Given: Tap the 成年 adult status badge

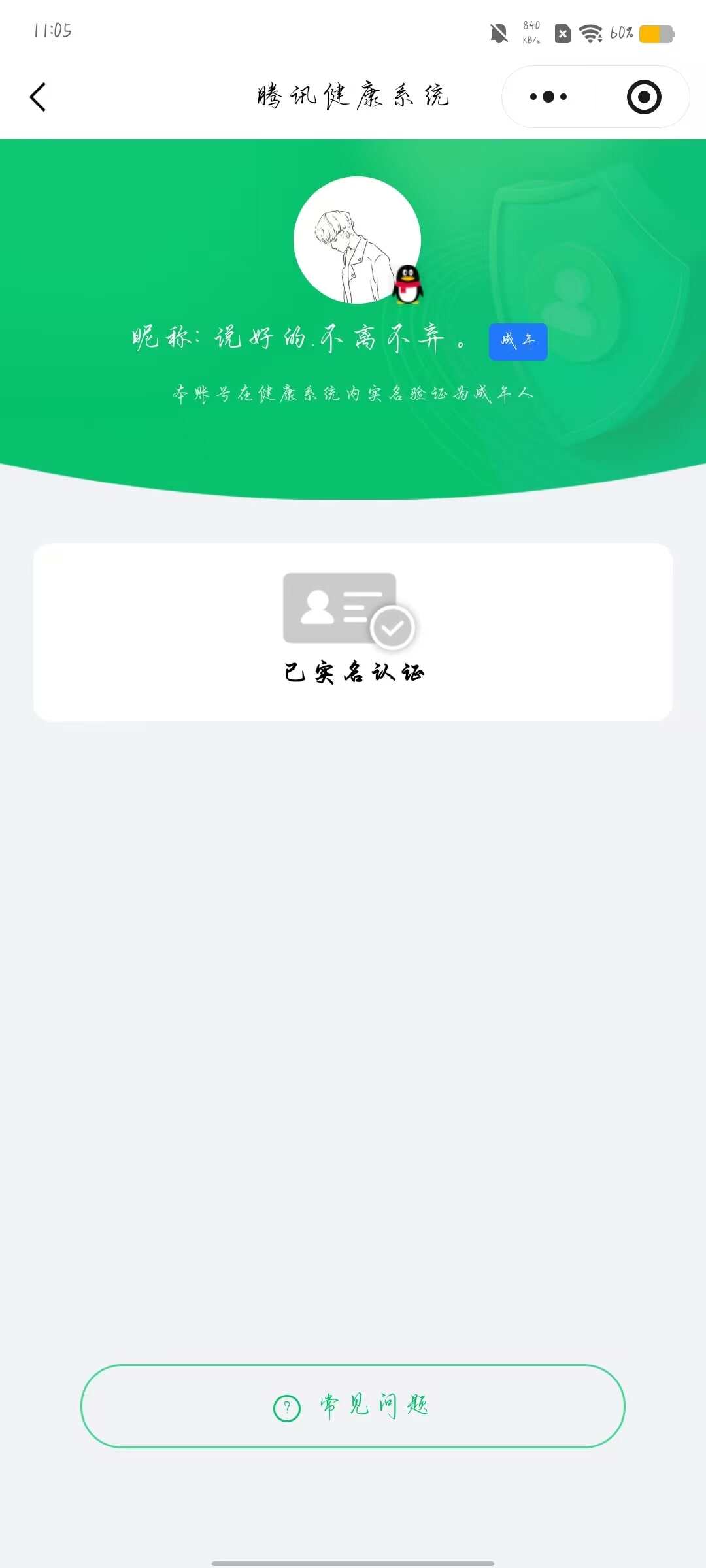Looking at the screenshot, I should [518, 340].
